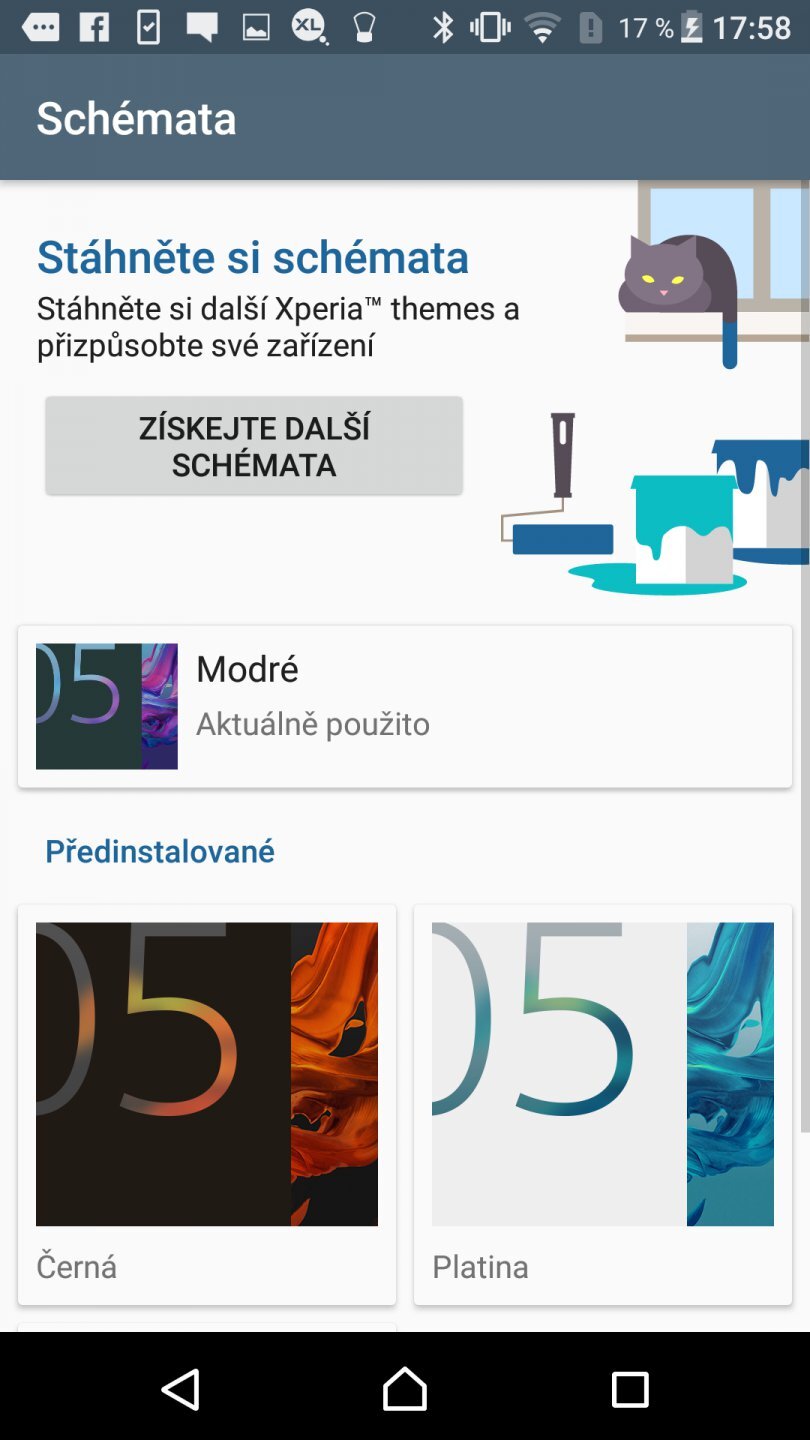810x1440 pixels.
Task: Click the charging battery indicator
Action: (692, 27)
